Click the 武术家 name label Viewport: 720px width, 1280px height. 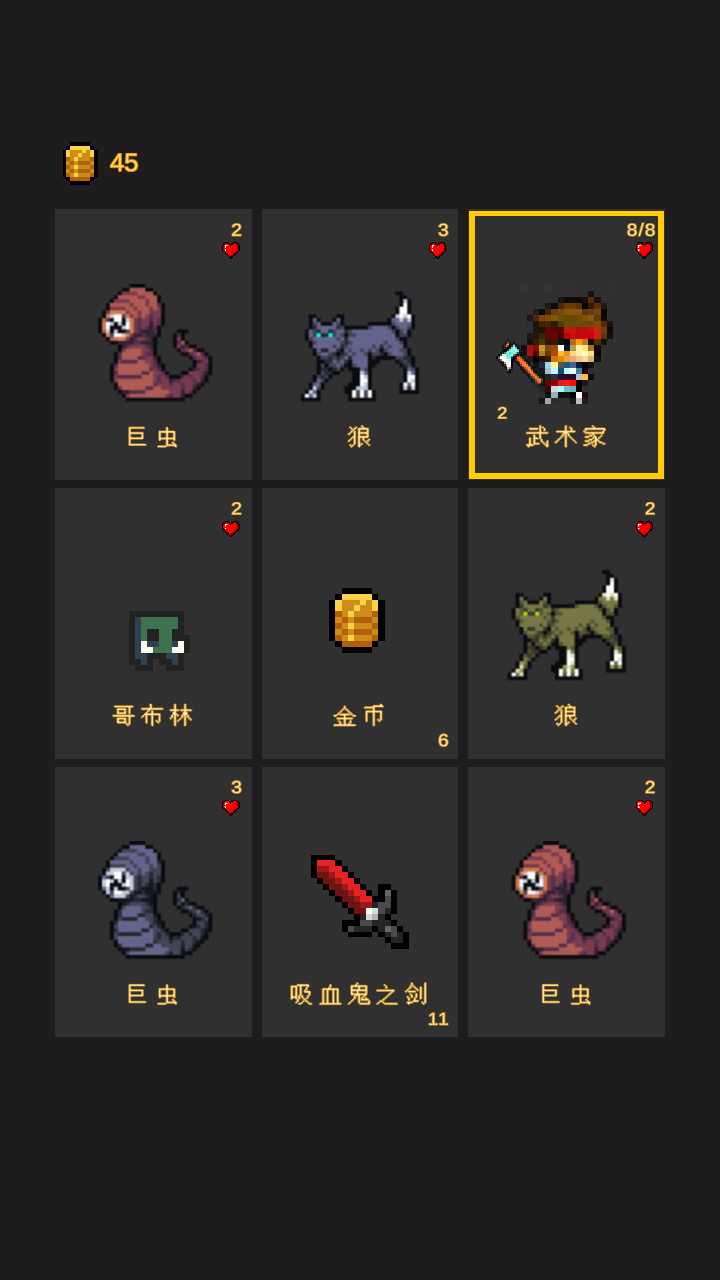(x=566, y=437)
